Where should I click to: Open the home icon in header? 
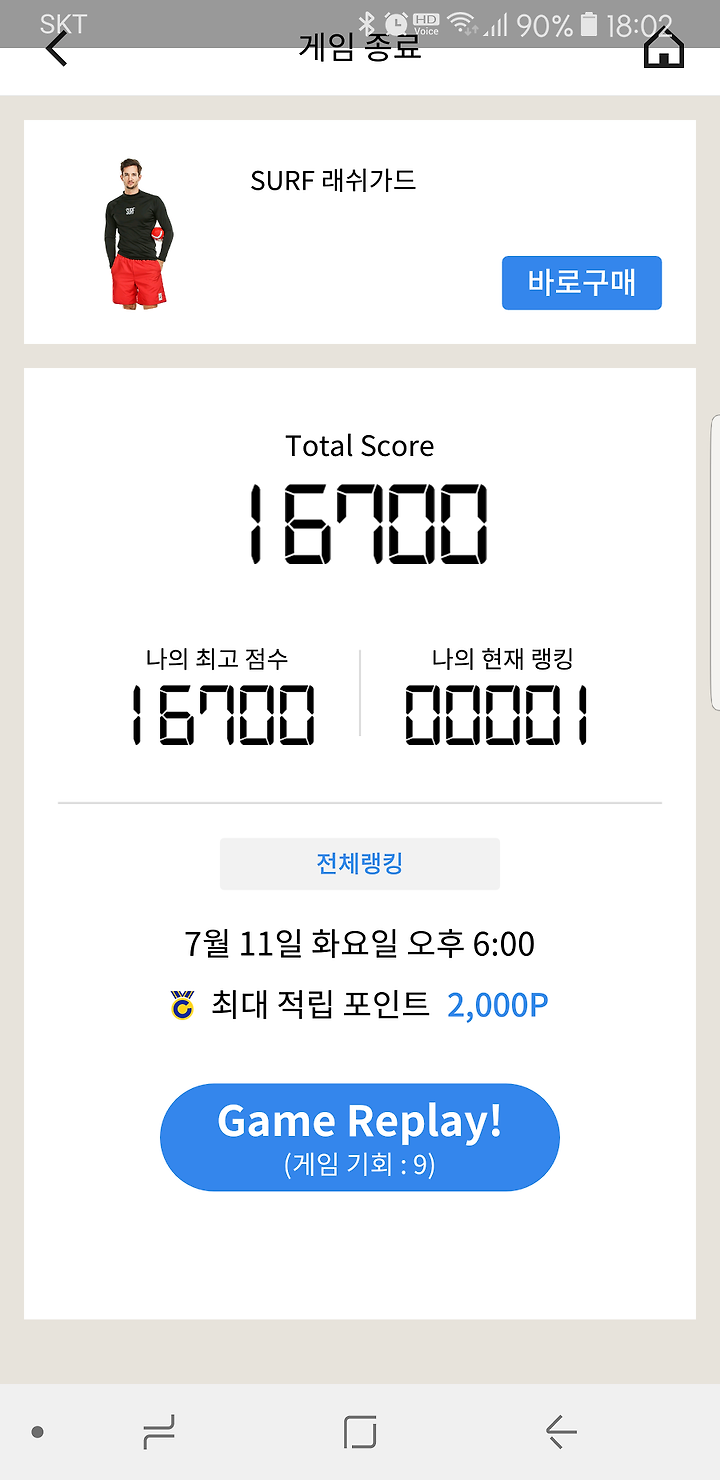tap(663, 47)
